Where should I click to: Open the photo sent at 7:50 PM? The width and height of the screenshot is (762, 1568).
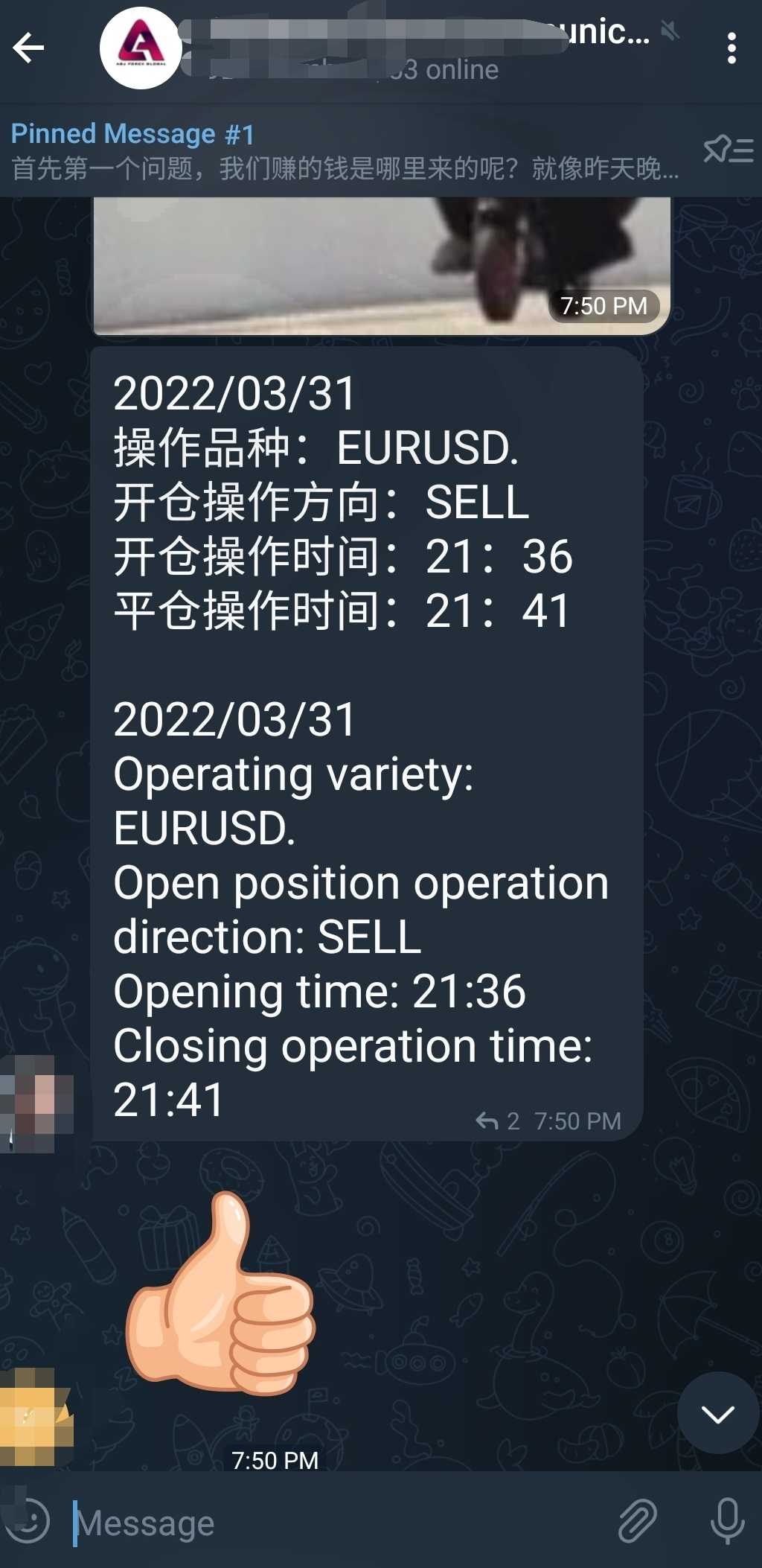(381, 264)
